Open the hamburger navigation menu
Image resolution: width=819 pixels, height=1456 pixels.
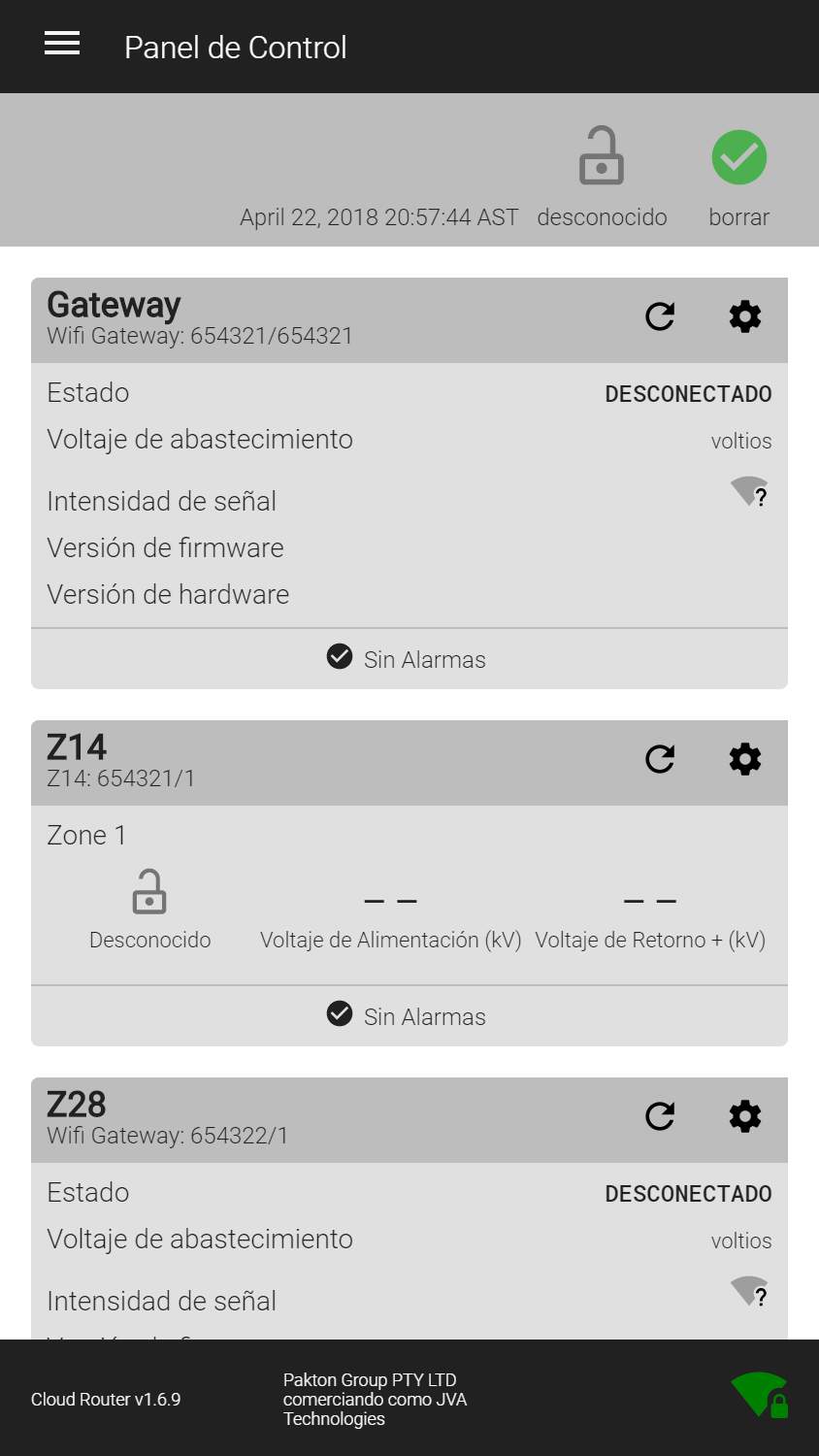click(62, 44)
